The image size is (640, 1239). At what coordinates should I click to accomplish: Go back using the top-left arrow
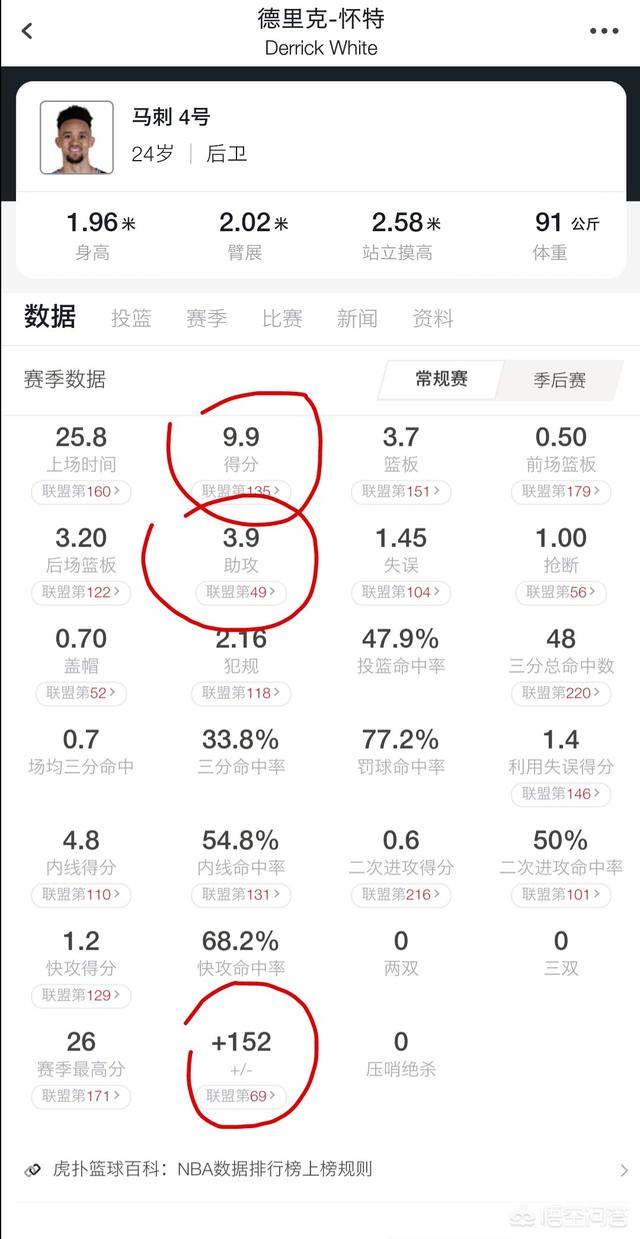point(27,31)
